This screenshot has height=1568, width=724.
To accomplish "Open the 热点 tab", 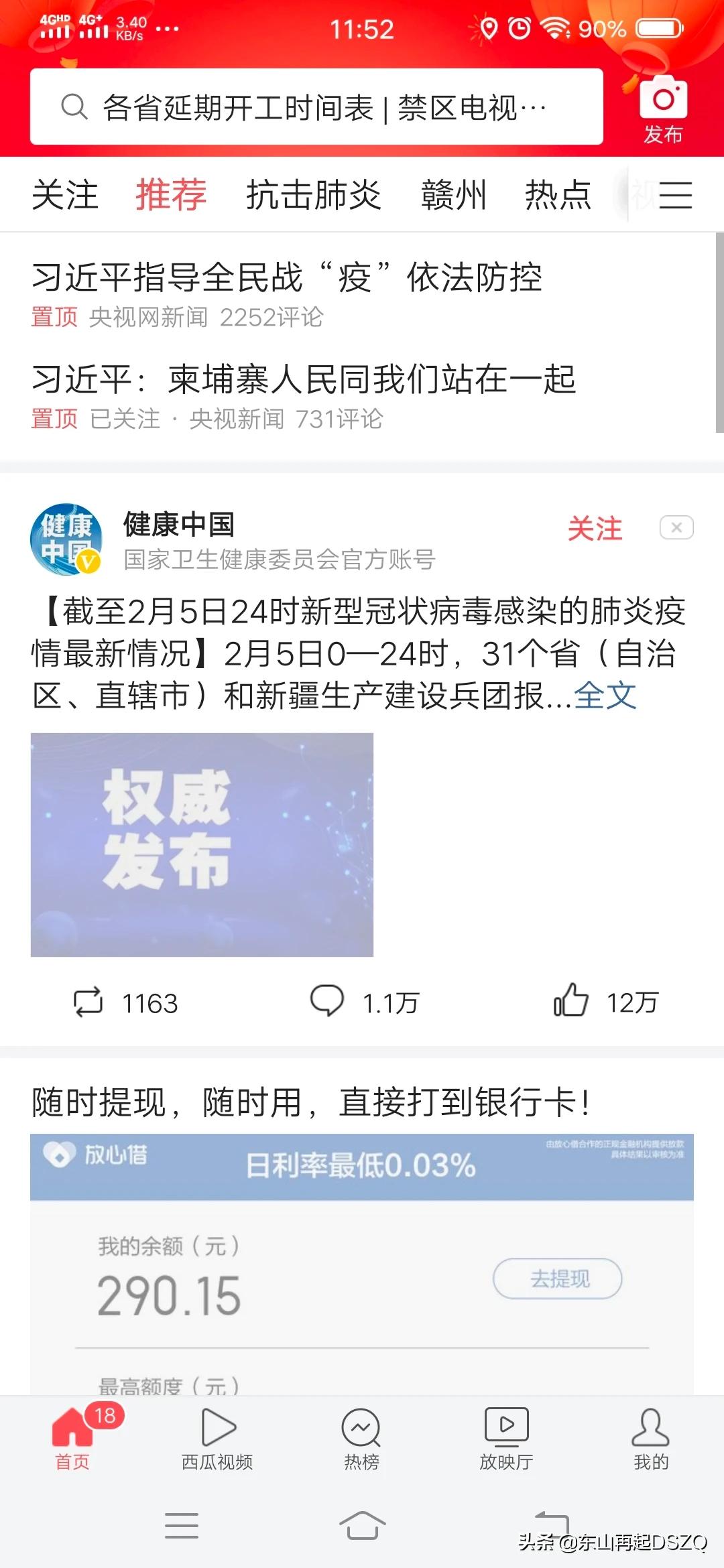I will pos(558,195).
